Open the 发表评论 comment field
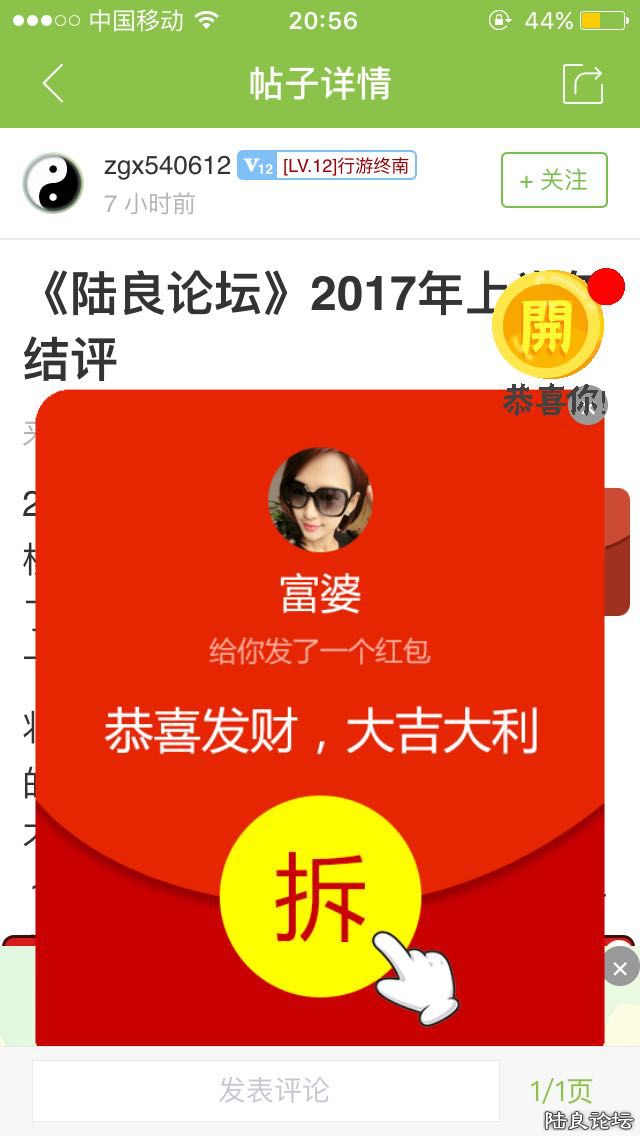 pos(266,1090)
